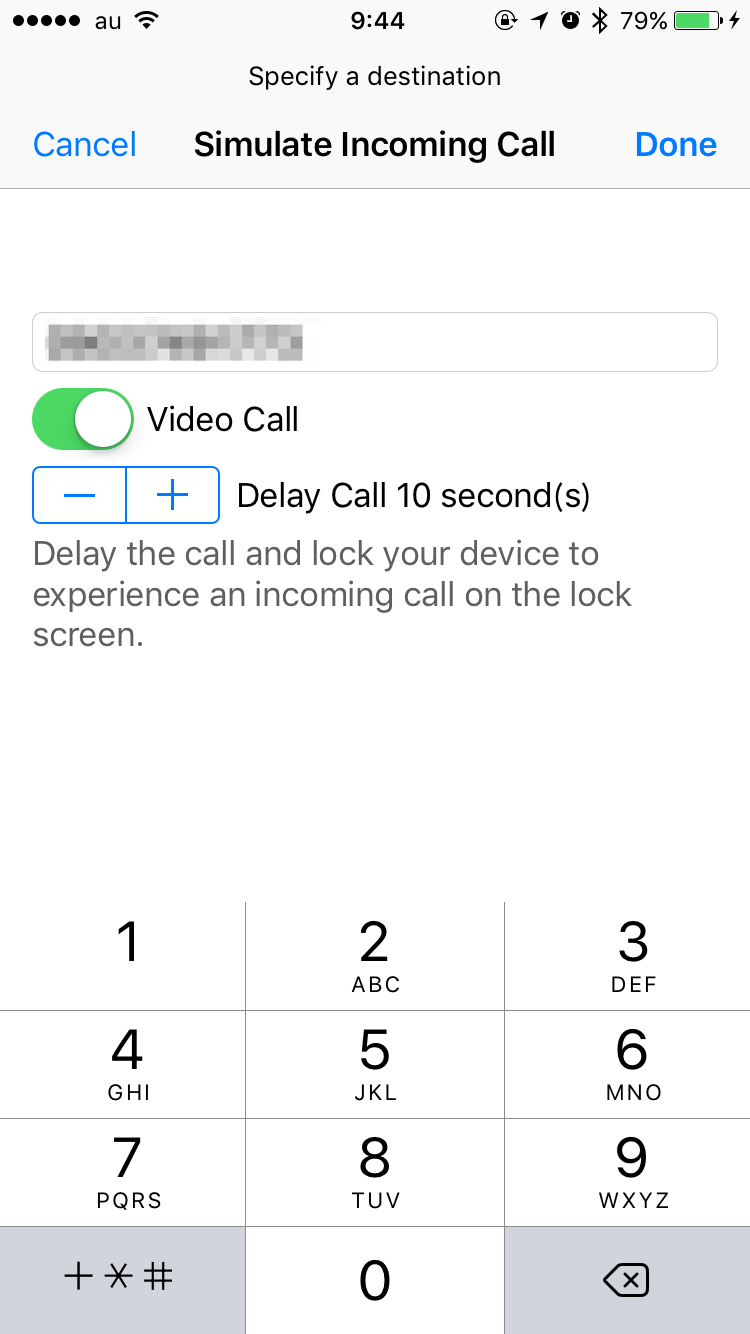Tap the Specify a destination header
This screenshot has width=750, height=1334.
tap(374, 76)
